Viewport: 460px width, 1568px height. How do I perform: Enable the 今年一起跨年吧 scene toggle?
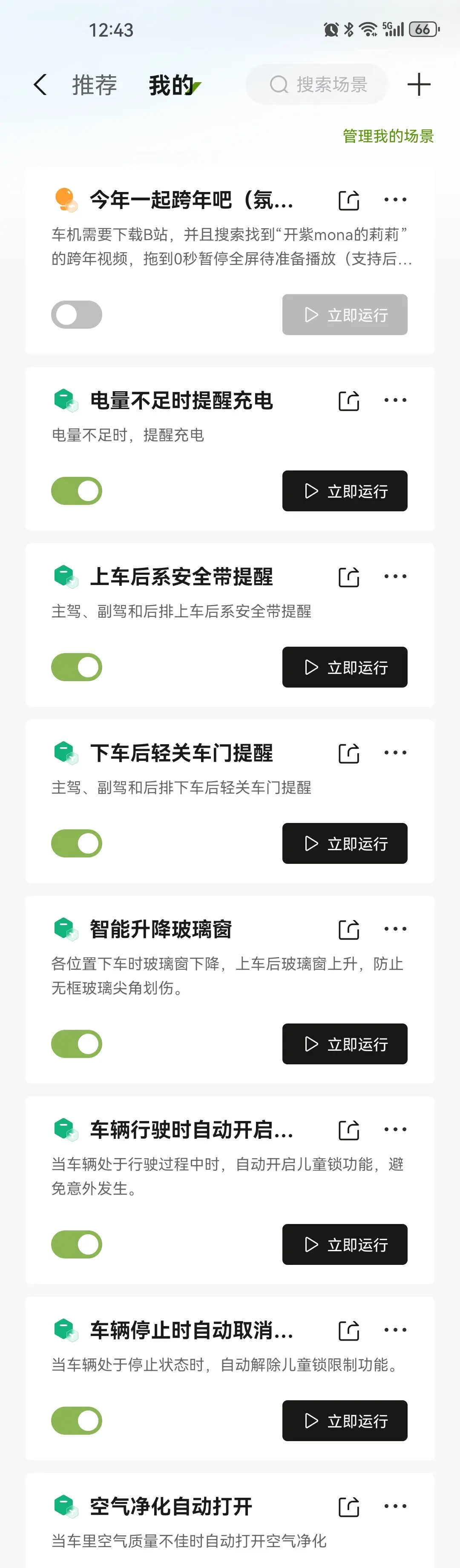[x=77, y=315]
